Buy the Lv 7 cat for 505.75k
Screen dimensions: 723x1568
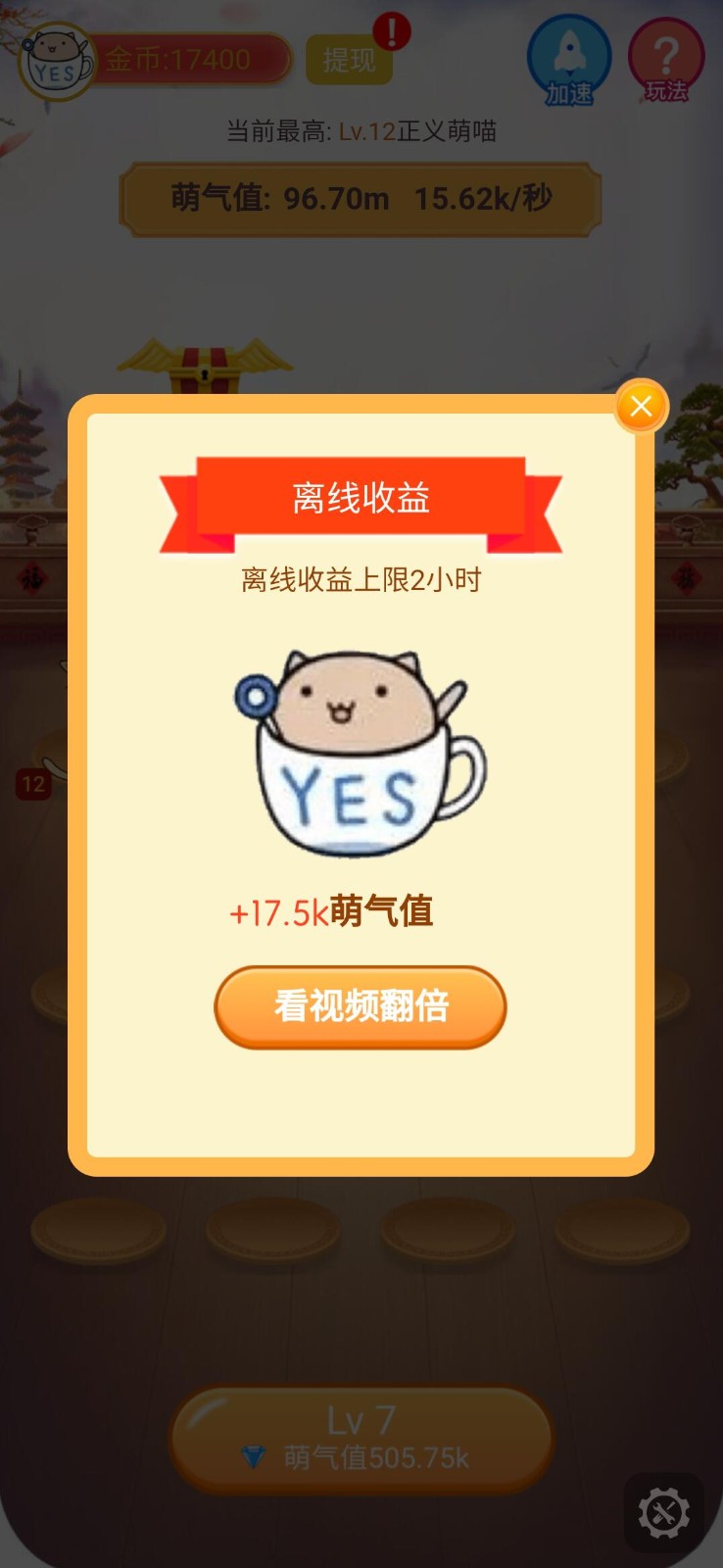pos(361,1438)
